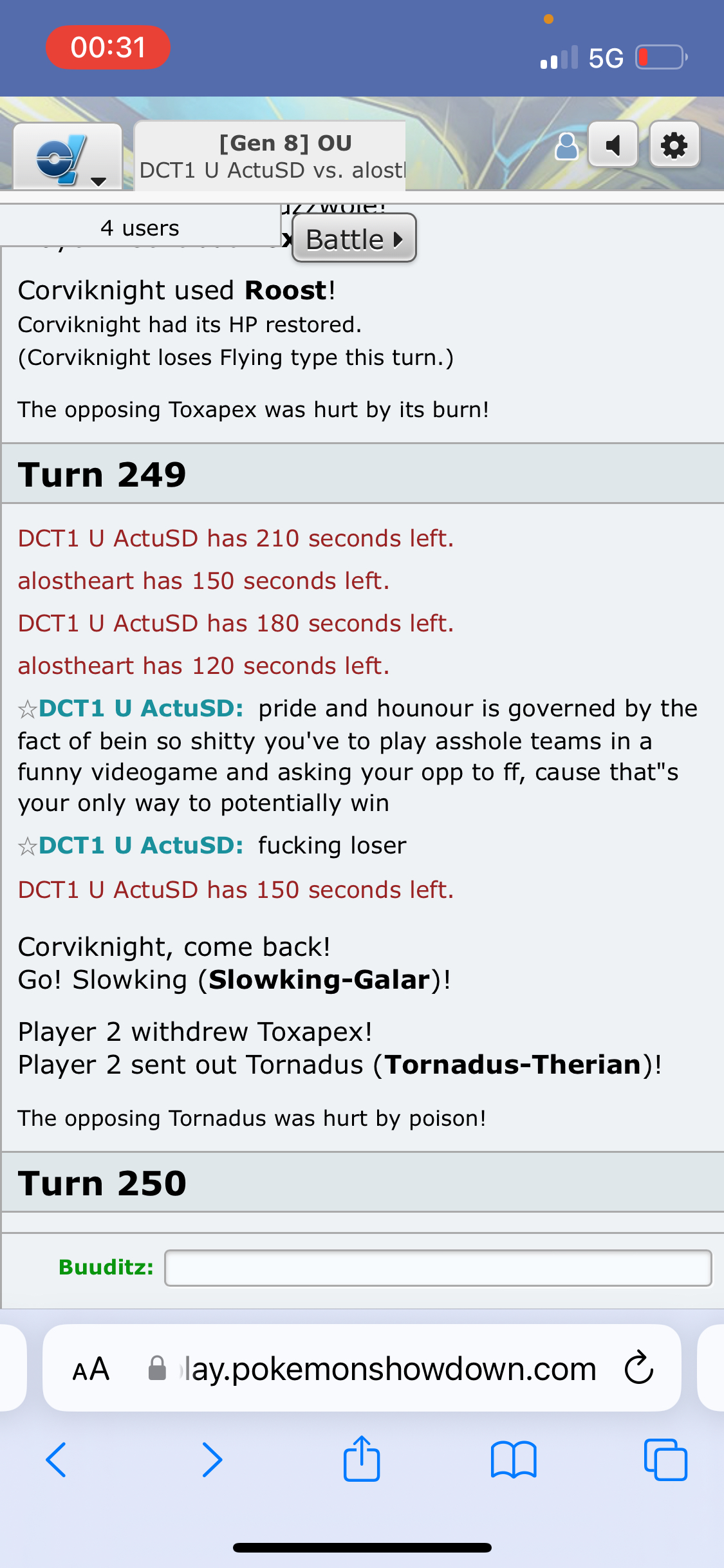The height and width of the screenshot is (1568, 724).
Task: Switch to the Battle view
Action: tap(354, 239)
